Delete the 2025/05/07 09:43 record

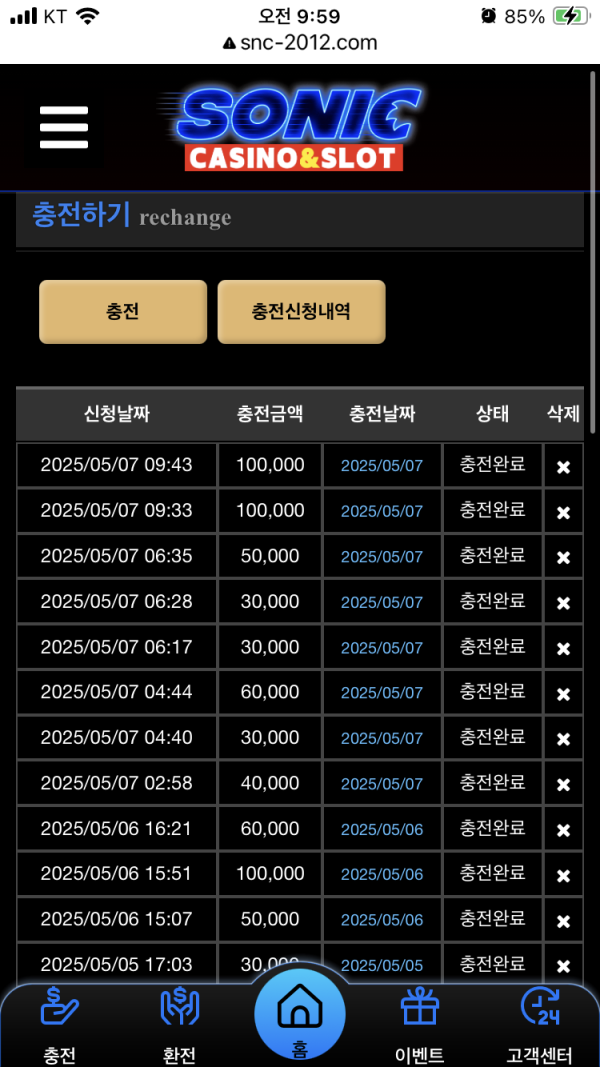(x=563, y=467)
